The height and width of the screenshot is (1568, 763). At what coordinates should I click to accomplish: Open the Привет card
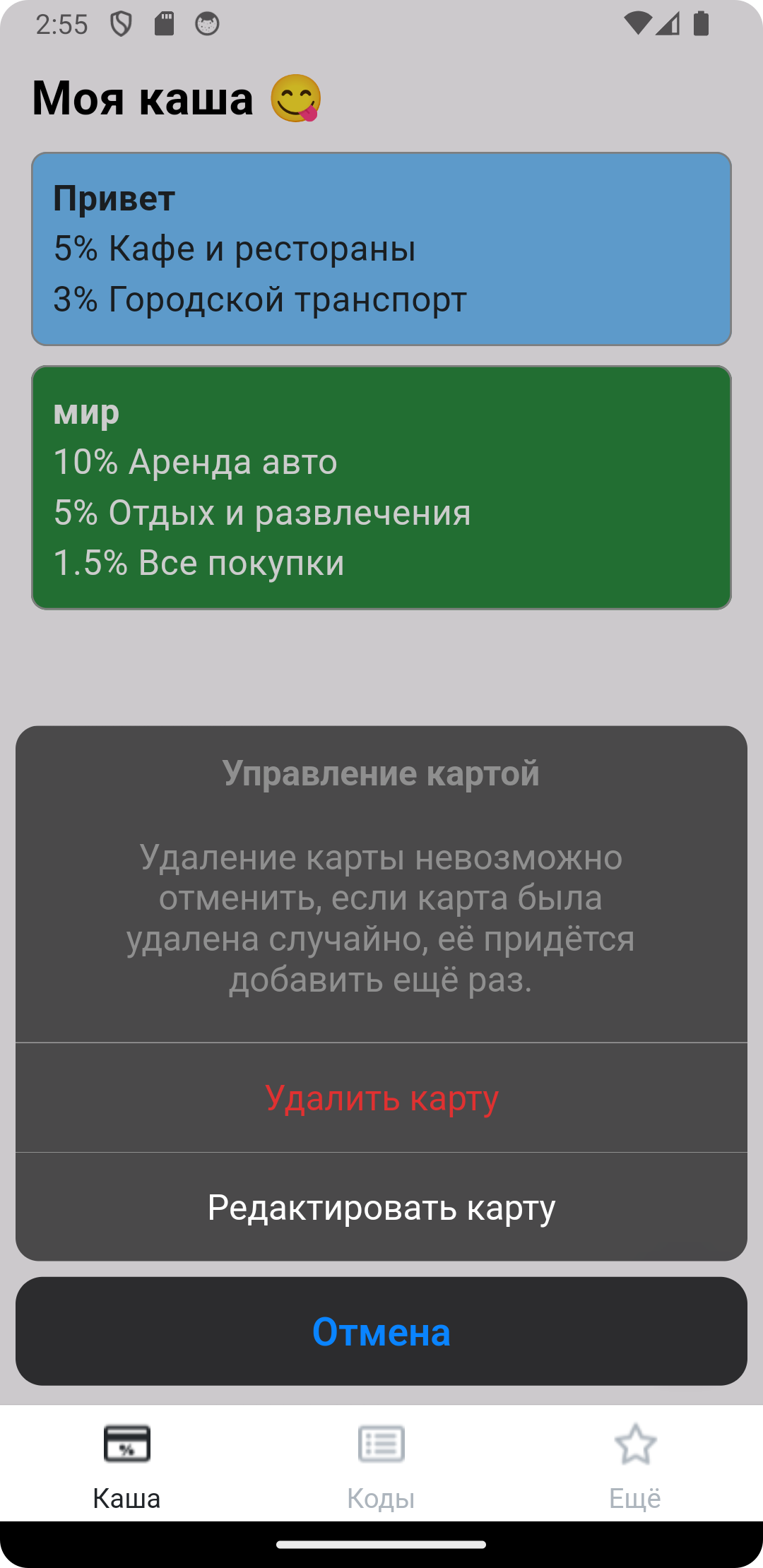pyautogui.click(x=381, y=249)
